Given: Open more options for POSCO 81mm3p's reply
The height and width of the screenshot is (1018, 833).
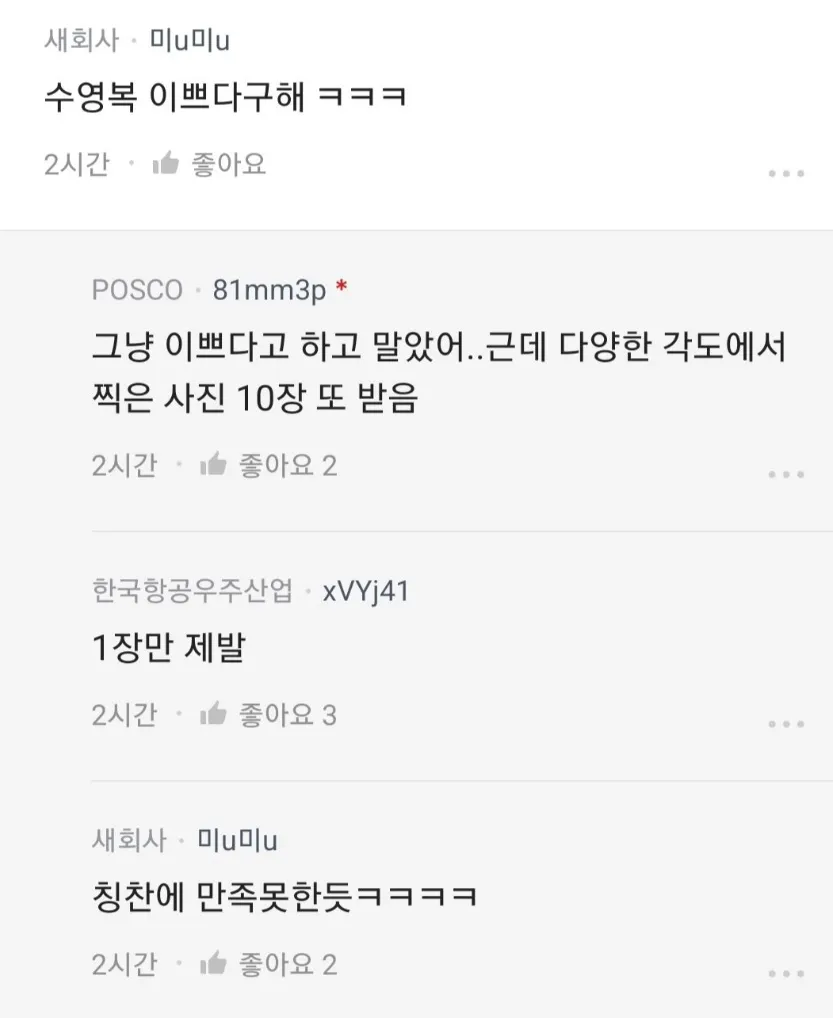Looking at the screenshot, I should (786, 474).
